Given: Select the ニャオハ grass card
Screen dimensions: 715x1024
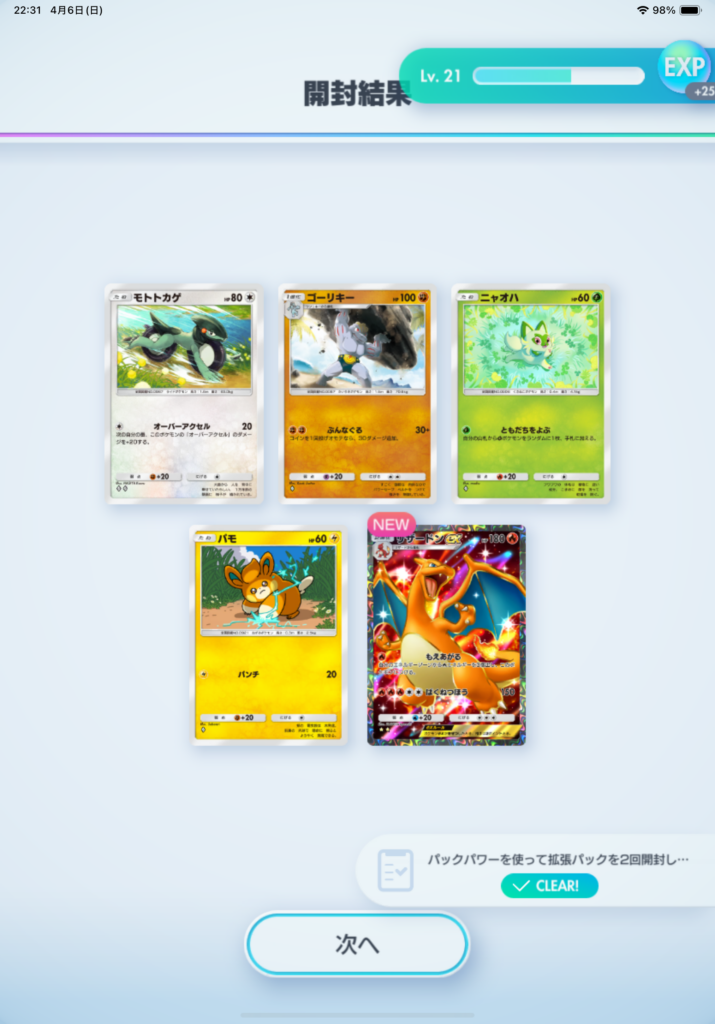Looking at the screenshot, I should [x=530, y=394].
